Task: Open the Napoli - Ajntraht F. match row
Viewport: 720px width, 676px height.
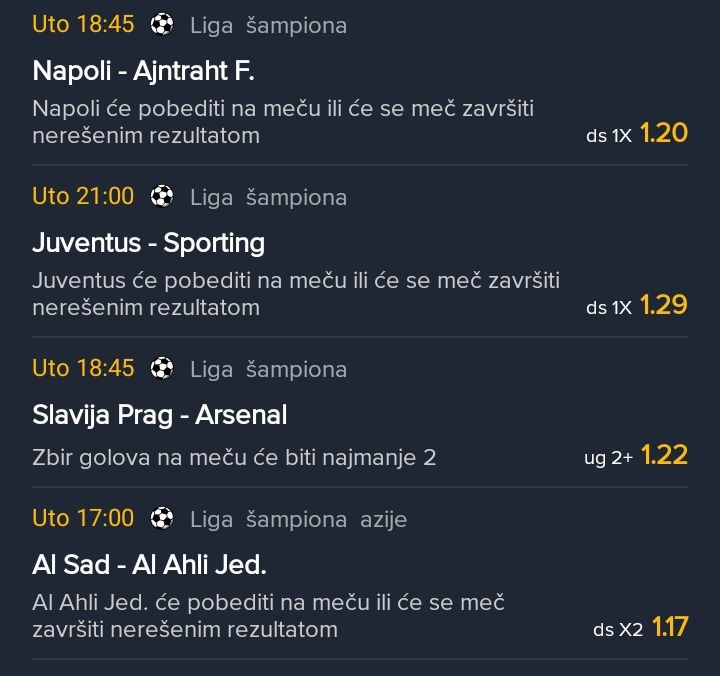Action: pos(146,71)
